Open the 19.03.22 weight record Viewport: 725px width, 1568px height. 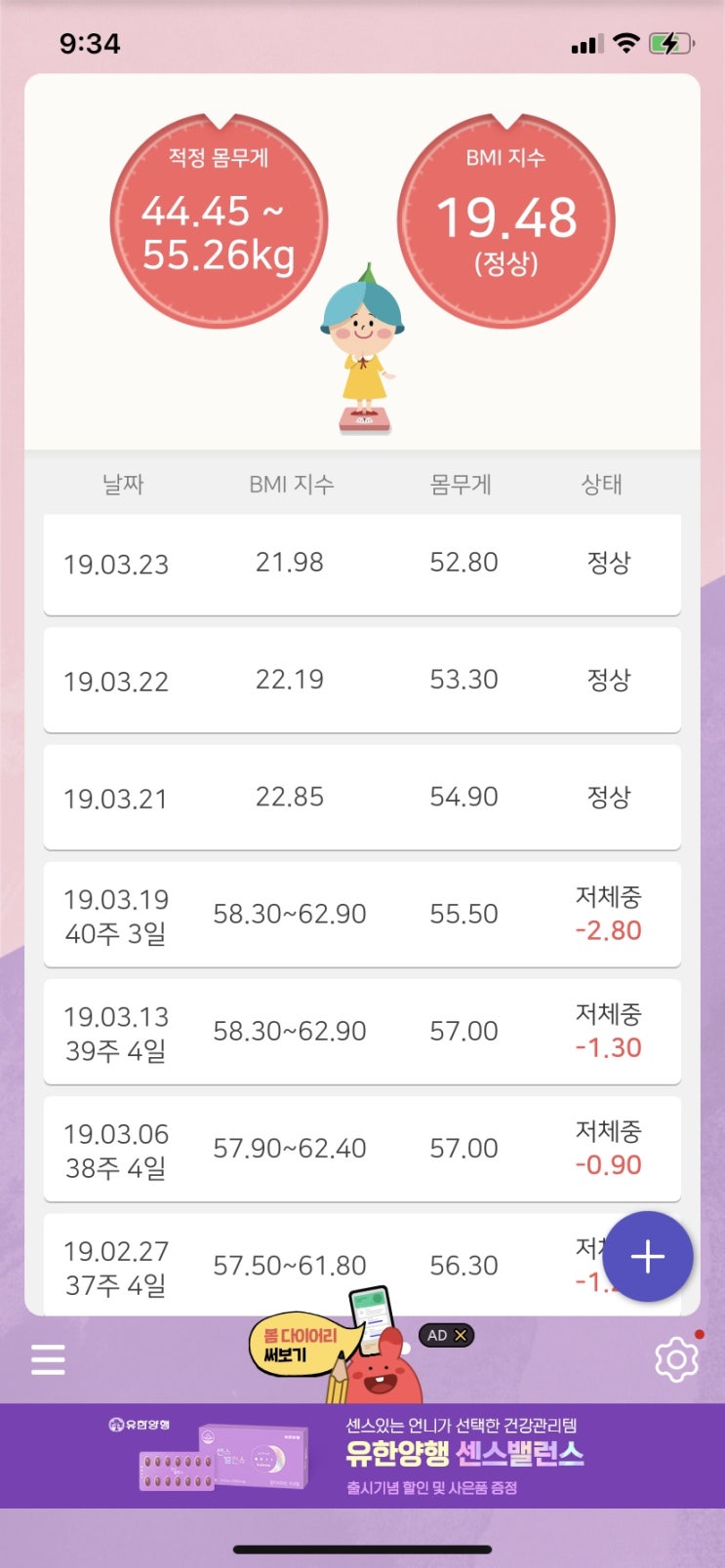point(362,681)
